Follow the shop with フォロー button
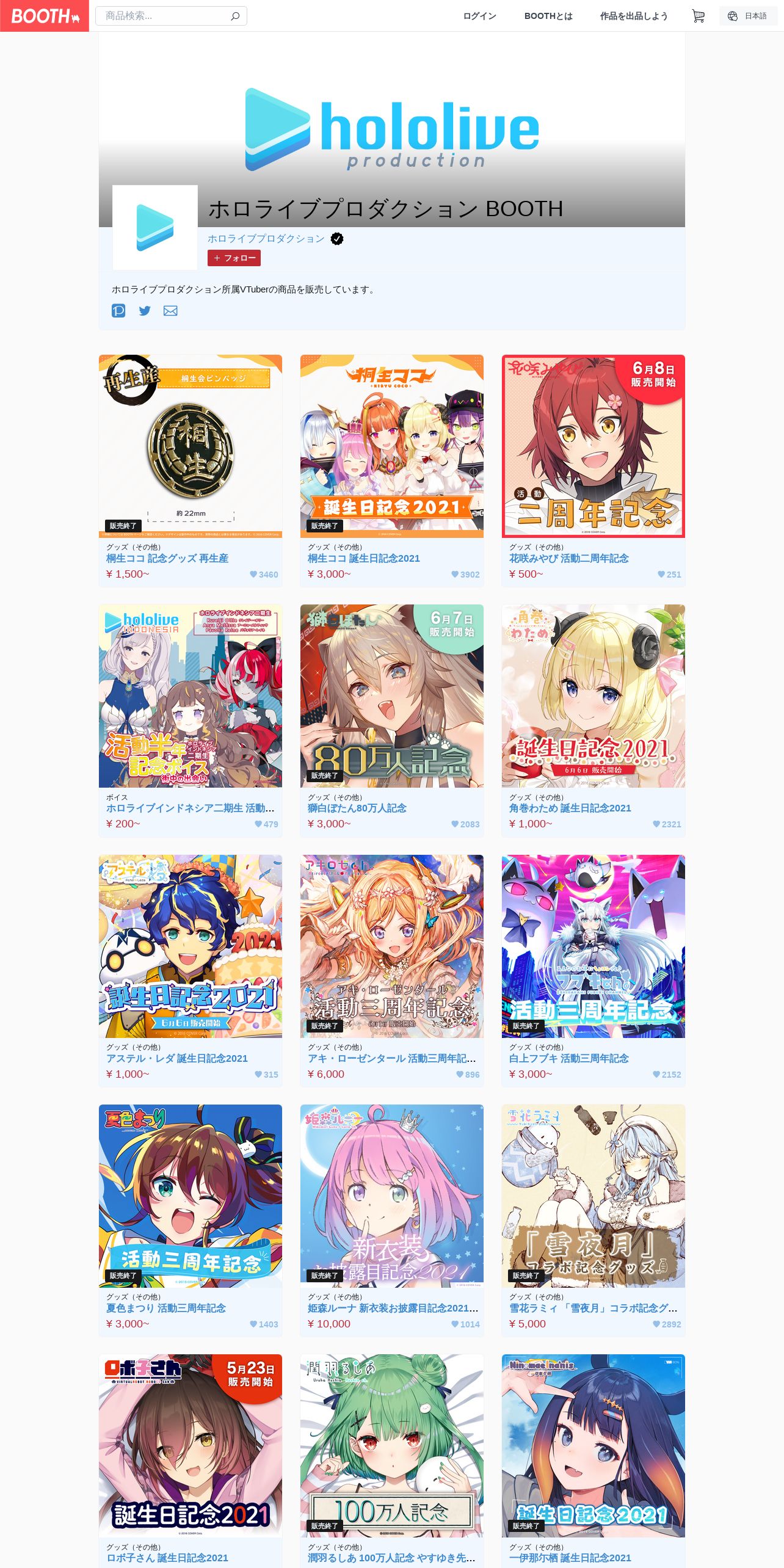Image resolution: width=784 pixels, height=1568 pixels. 234,258
